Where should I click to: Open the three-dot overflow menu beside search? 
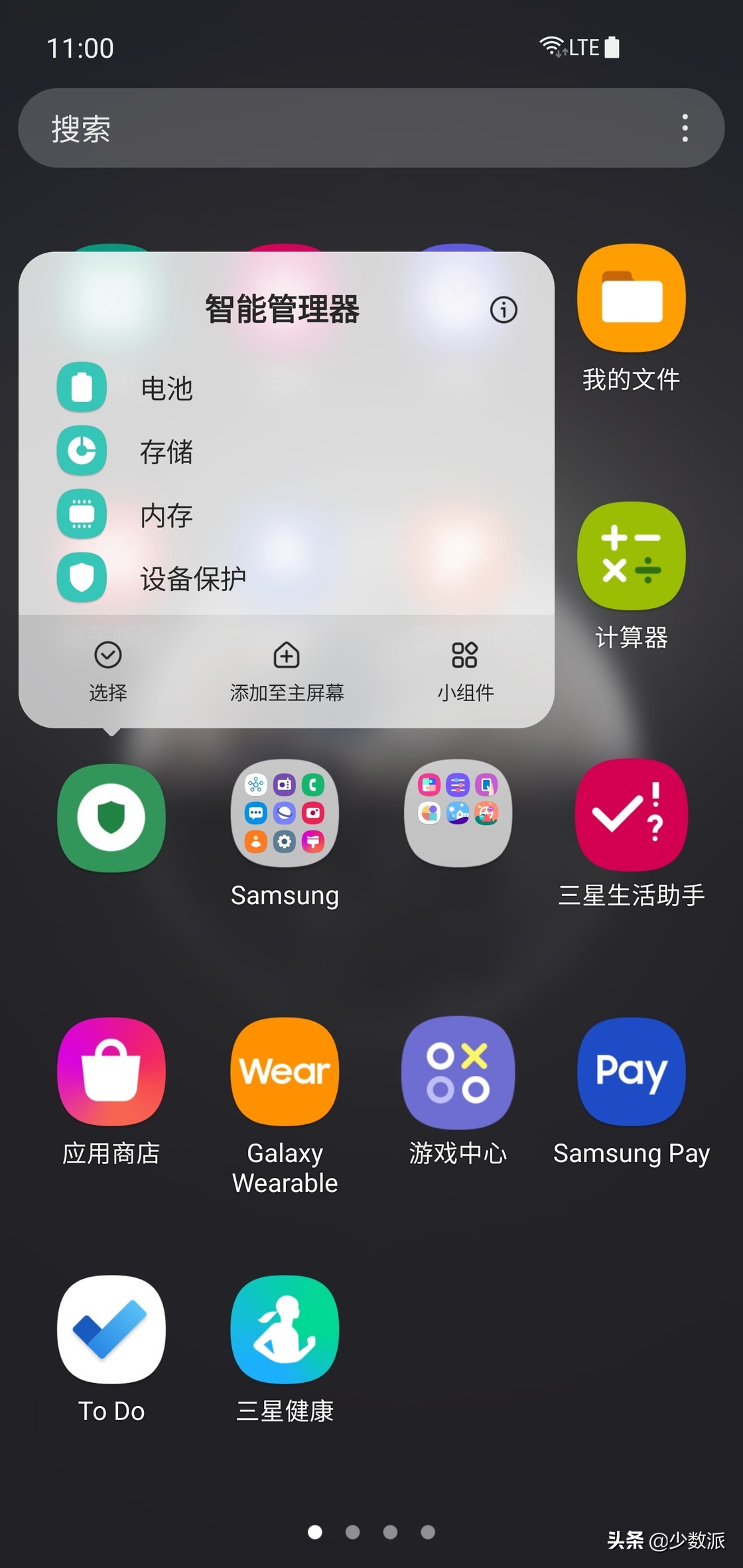pyautogui.click(x=685, y=128)
